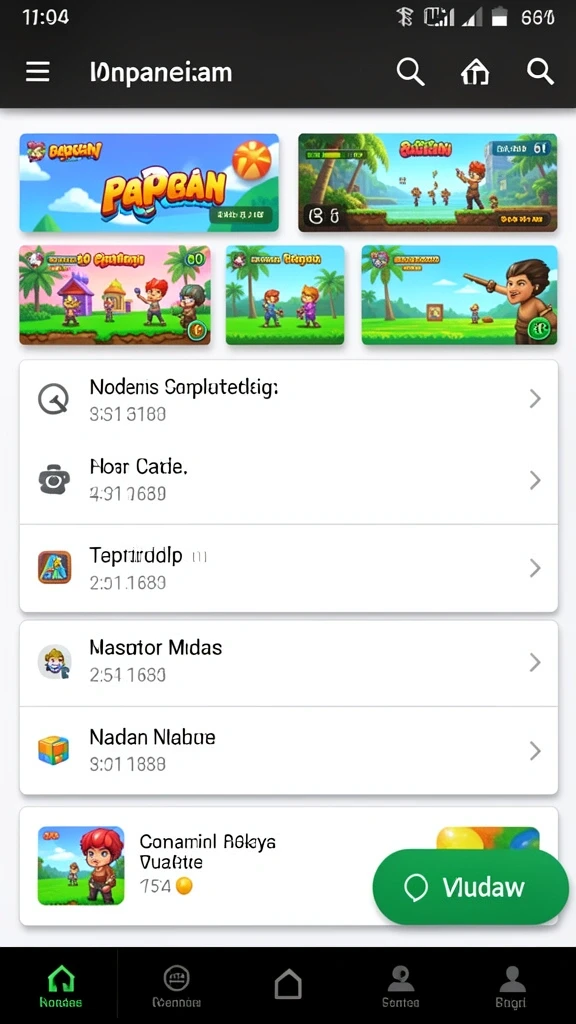Screen dimensions: 576x1024
Task: Open the Nodenis Sorplutedeig row
Action: coord(289,400)
